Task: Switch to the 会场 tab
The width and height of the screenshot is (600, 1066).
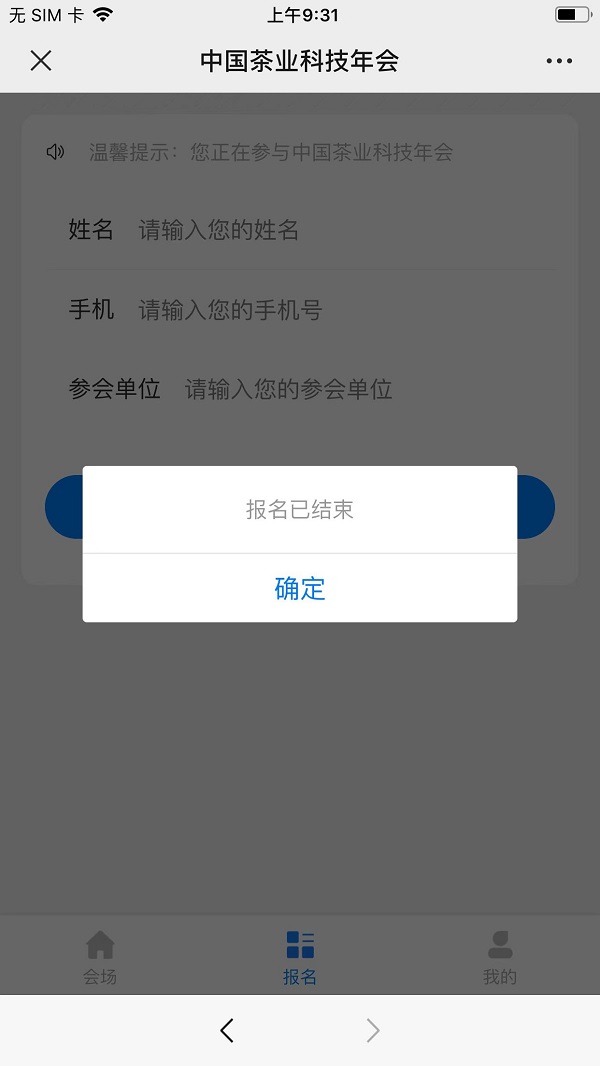Action: click(100, 957)
